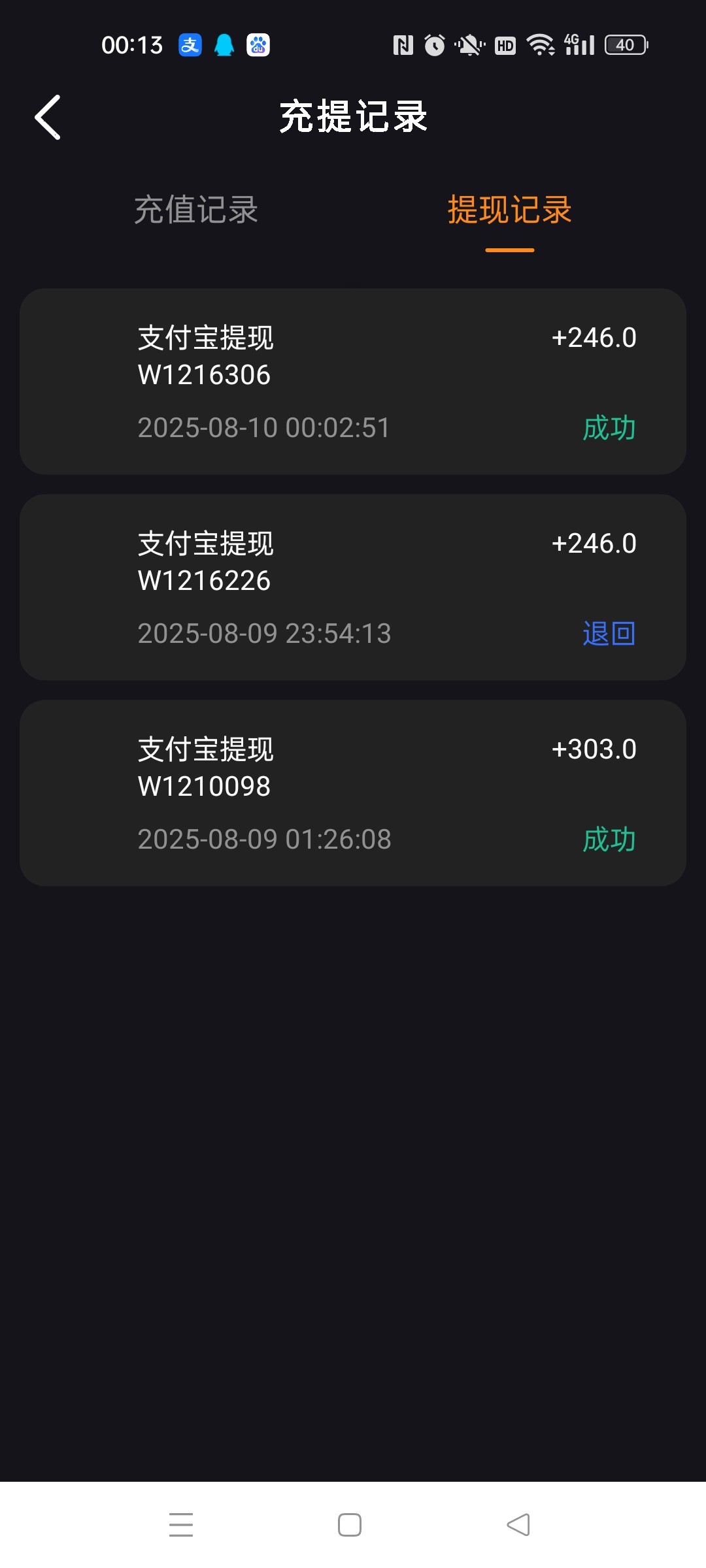Tap the NFC icon in the status bar
706x1568 pixels.
coord(403,44)
